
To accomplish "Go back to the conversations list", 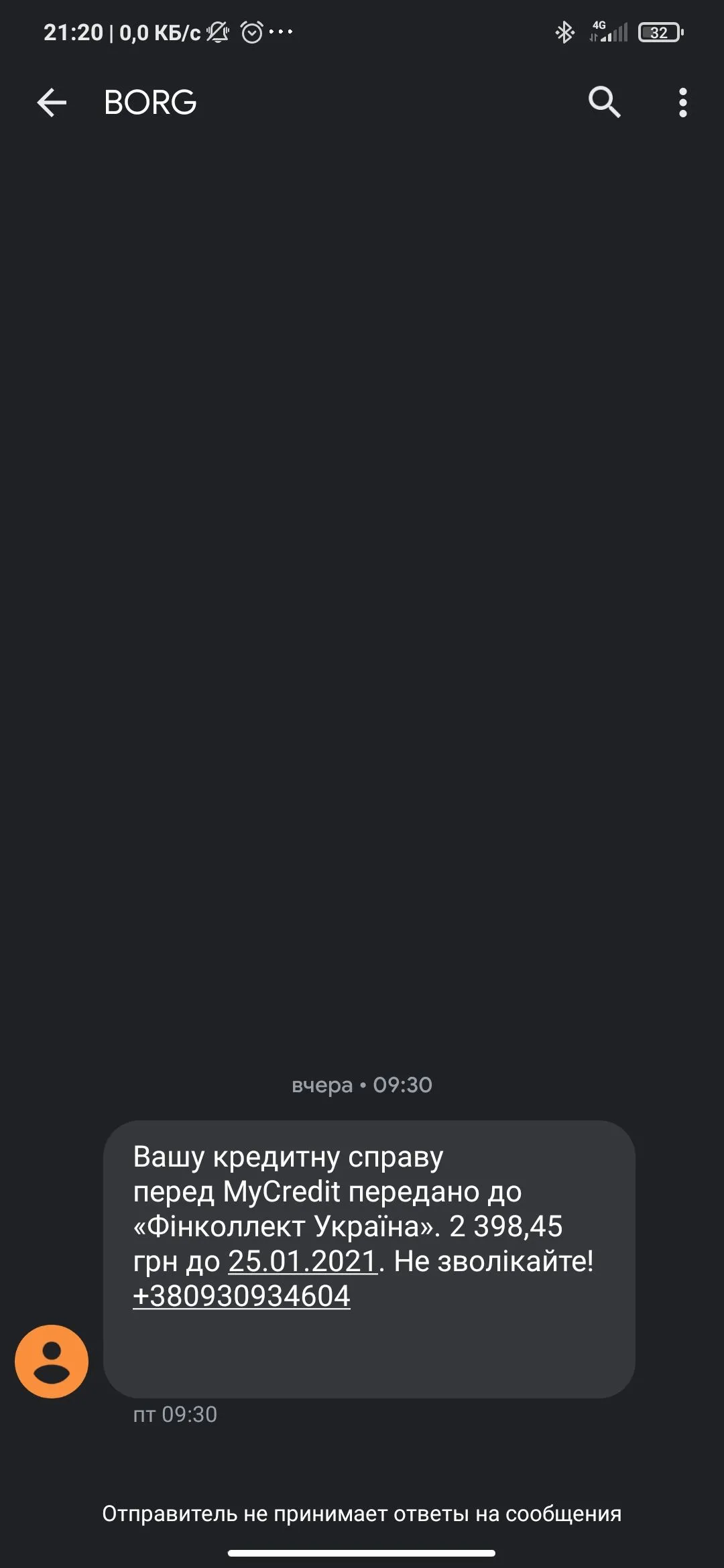I will coord(52,103).
